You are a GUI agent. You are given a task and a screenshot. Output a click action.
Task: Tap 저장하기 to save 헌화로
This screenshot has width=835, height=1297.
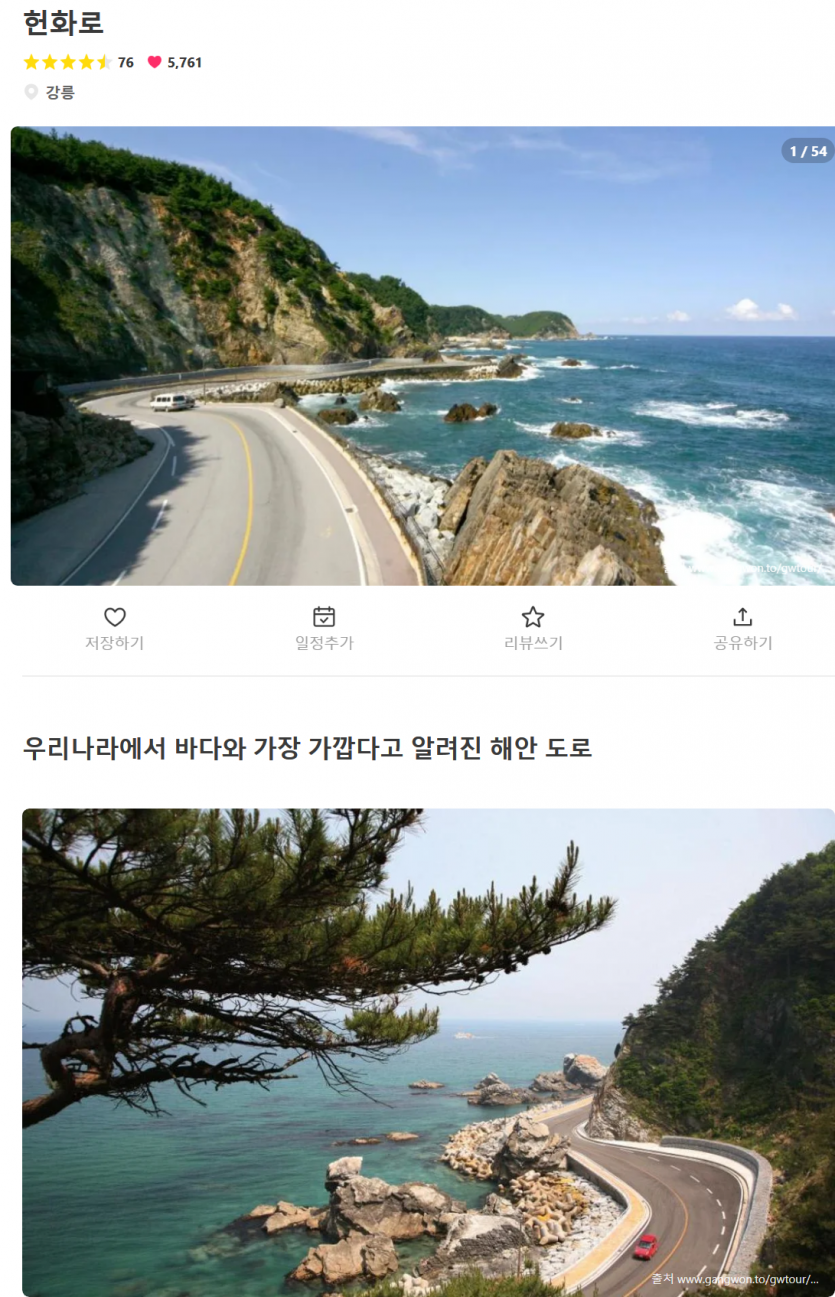(x=114, y=629)
